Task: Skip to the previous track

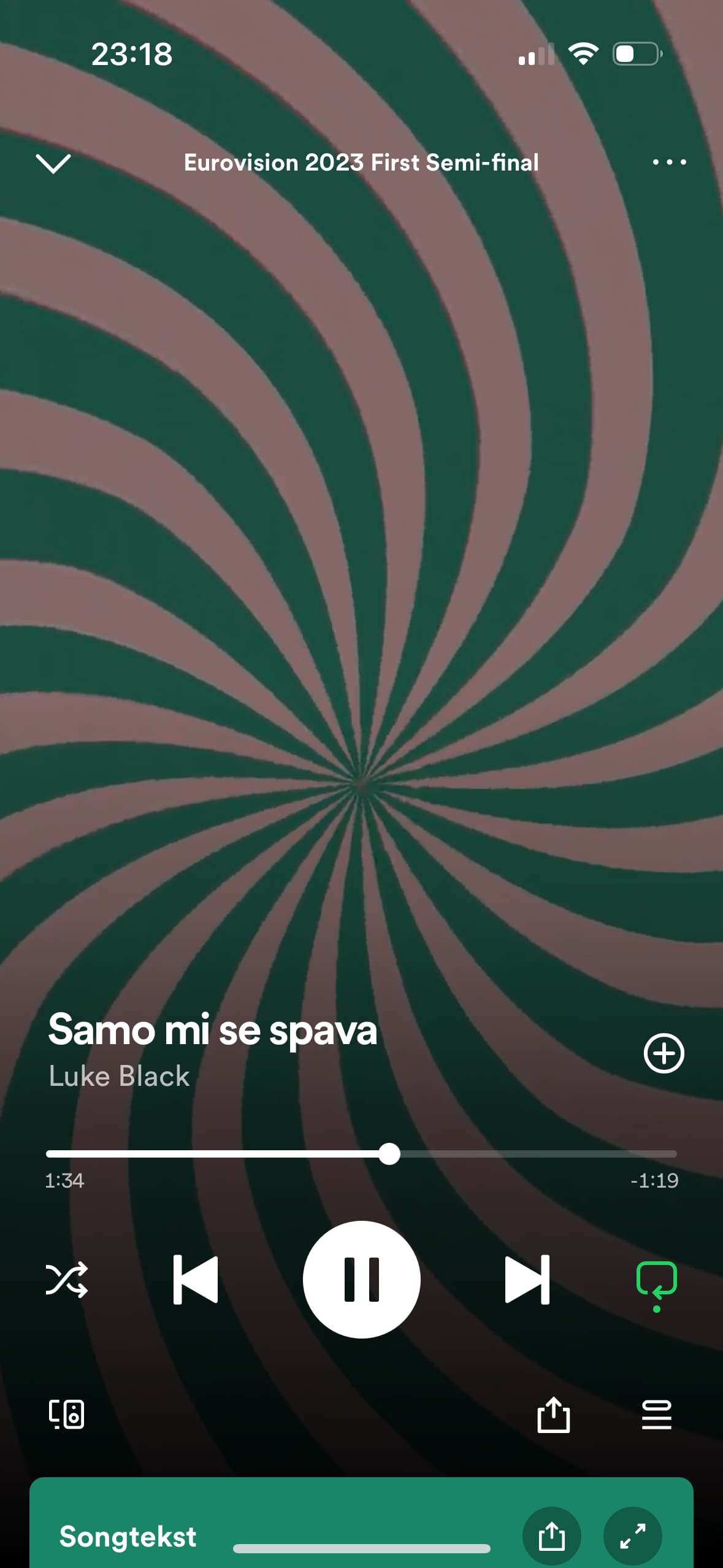Action: coord(196,1280)
